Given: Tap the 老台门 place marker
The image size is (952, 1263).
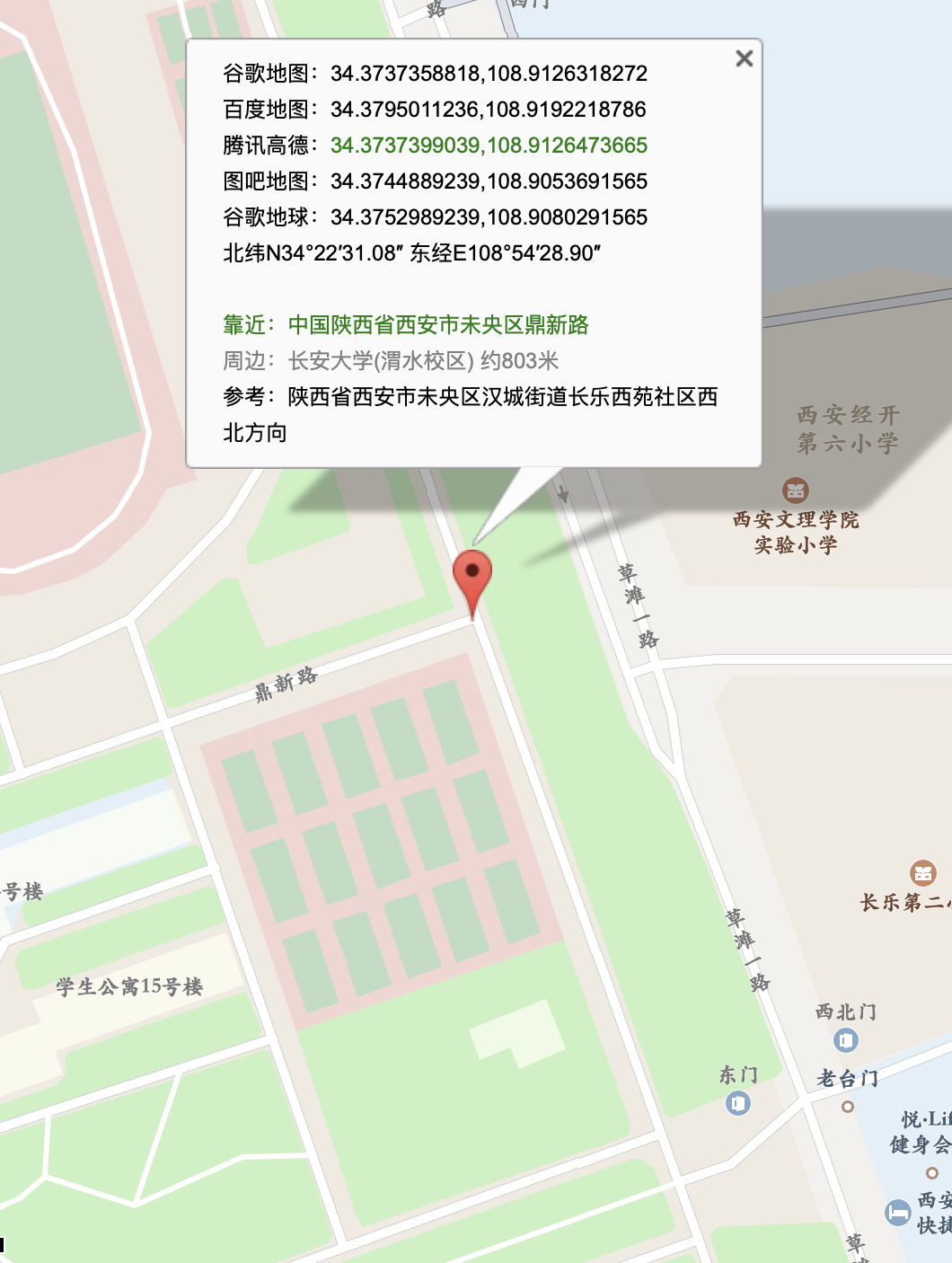Looking at the screenshot, I should [847, 1107].
